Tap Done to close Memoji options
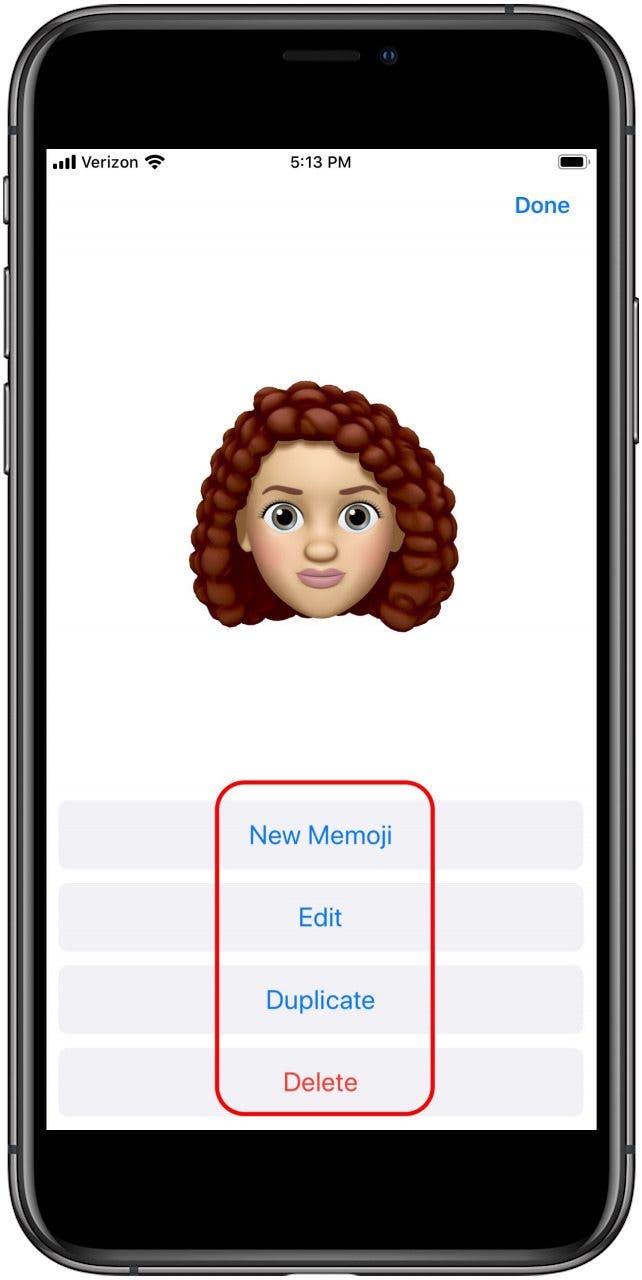Screen dimensions: 642x1280 point(541,205)
